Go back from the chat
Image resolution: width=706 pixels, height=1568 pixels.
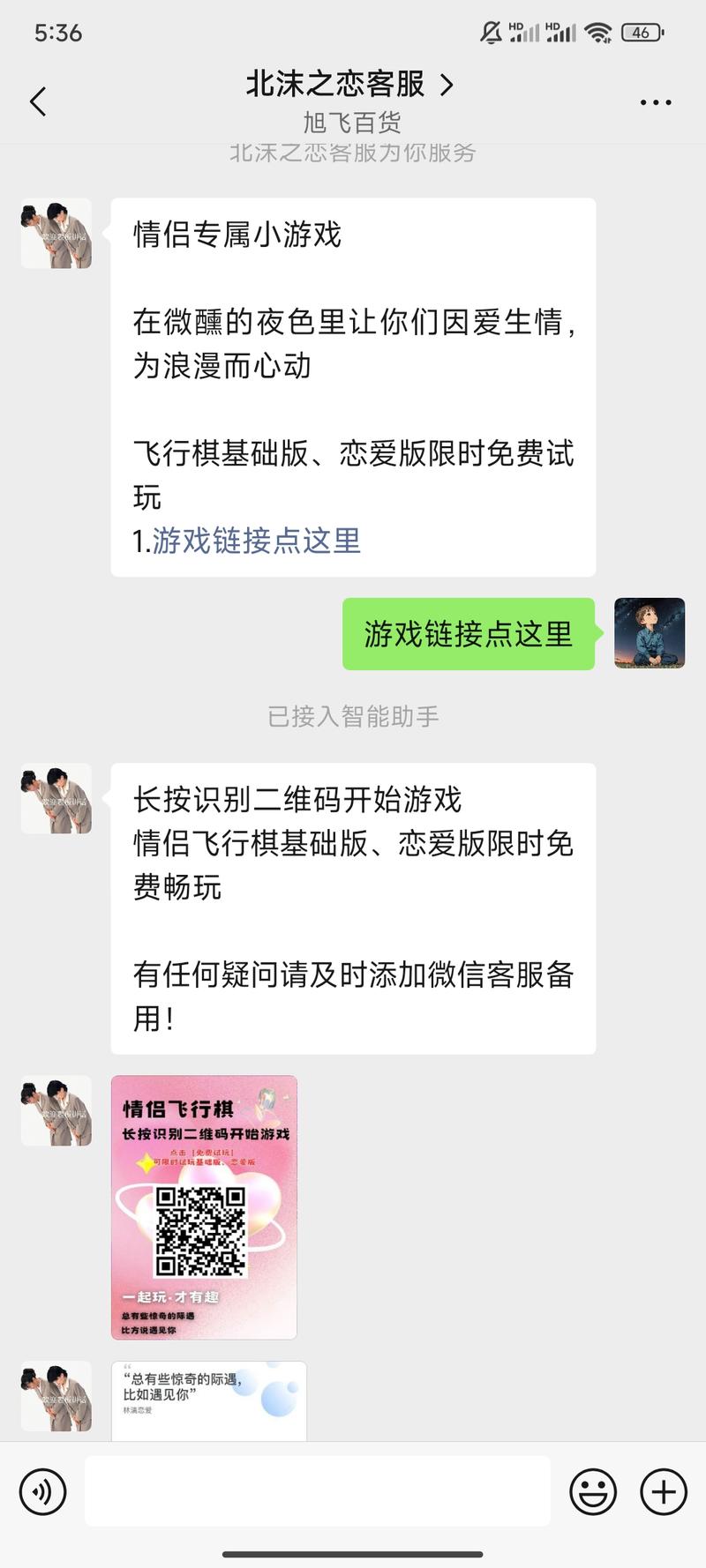tap(38, 102)
